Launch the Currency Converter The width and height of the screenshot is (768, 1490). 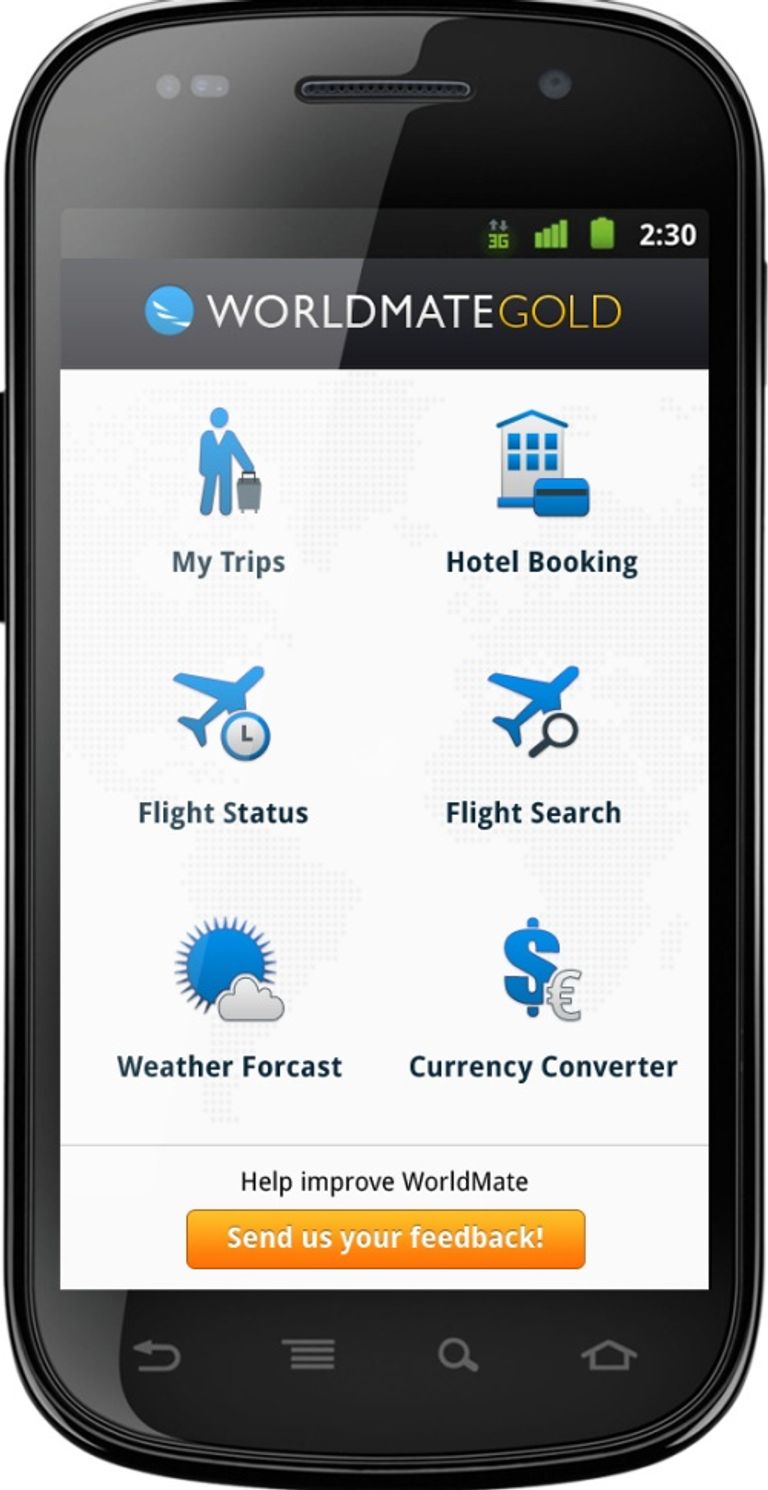coord(542,998)
